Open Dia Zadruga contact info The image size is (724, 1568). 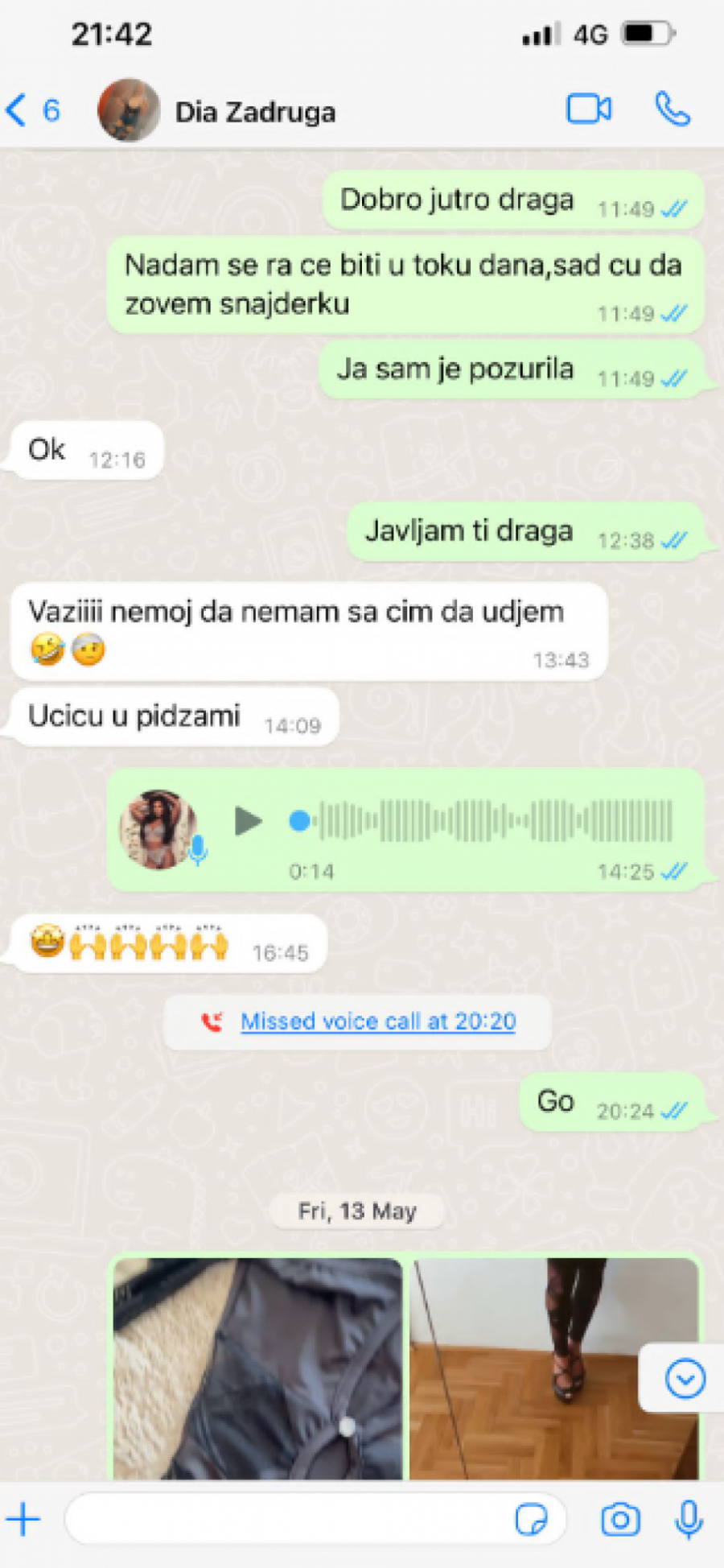point(254,112)
